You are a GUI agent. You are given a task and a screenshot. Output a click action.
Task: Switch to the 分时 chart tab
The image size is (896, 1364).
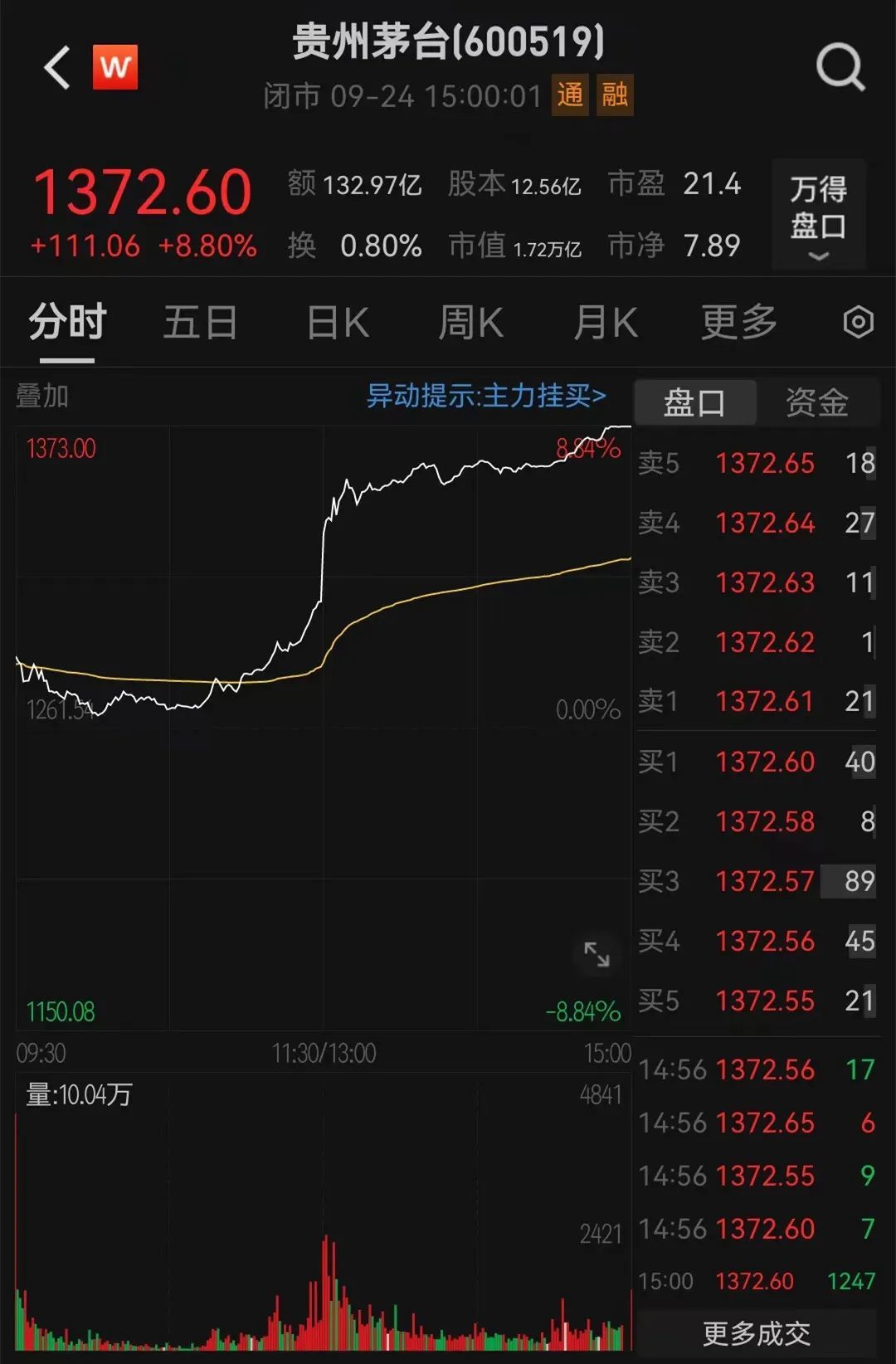(67, 323)
